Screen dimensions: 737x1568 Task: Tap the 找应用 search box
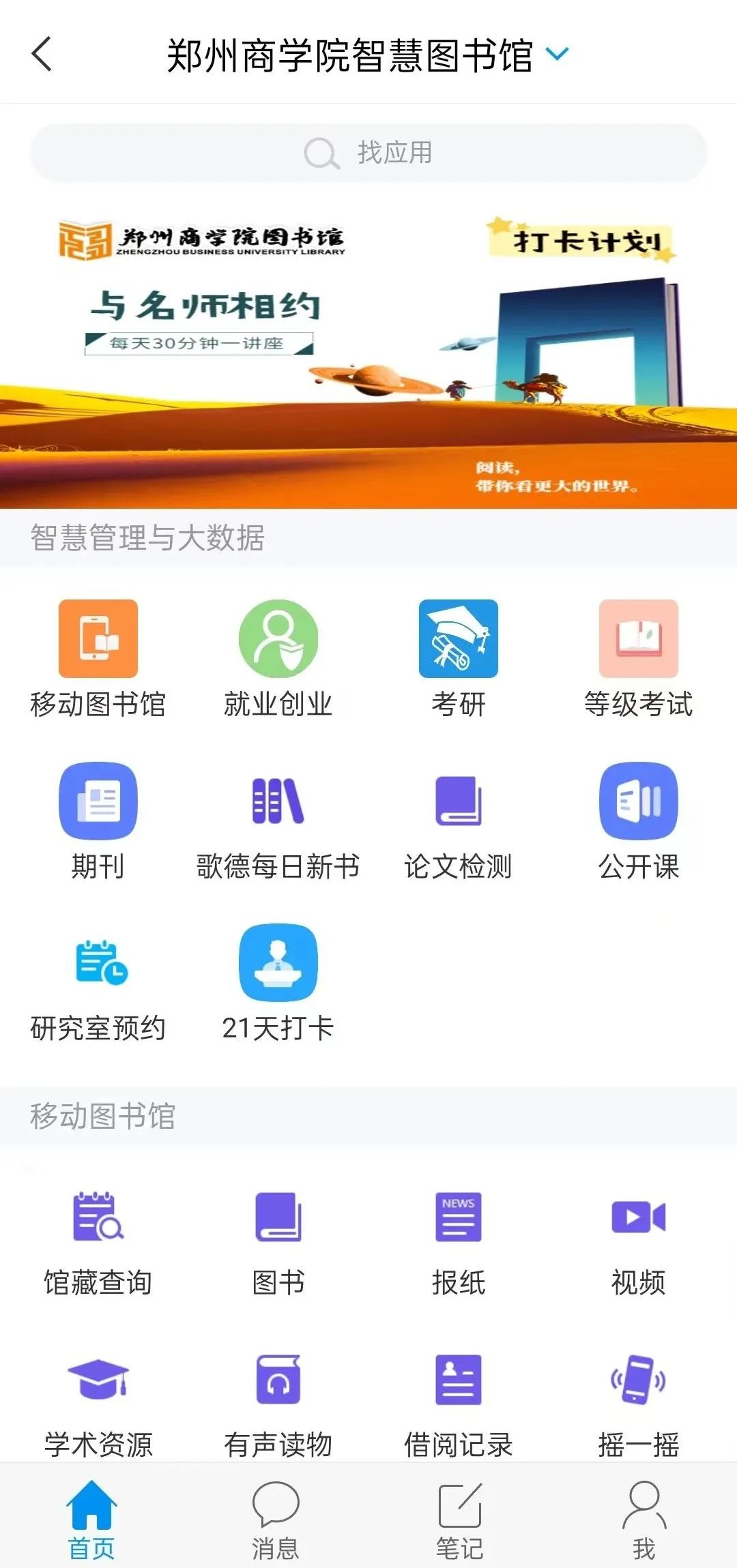[x=369, y=153]
